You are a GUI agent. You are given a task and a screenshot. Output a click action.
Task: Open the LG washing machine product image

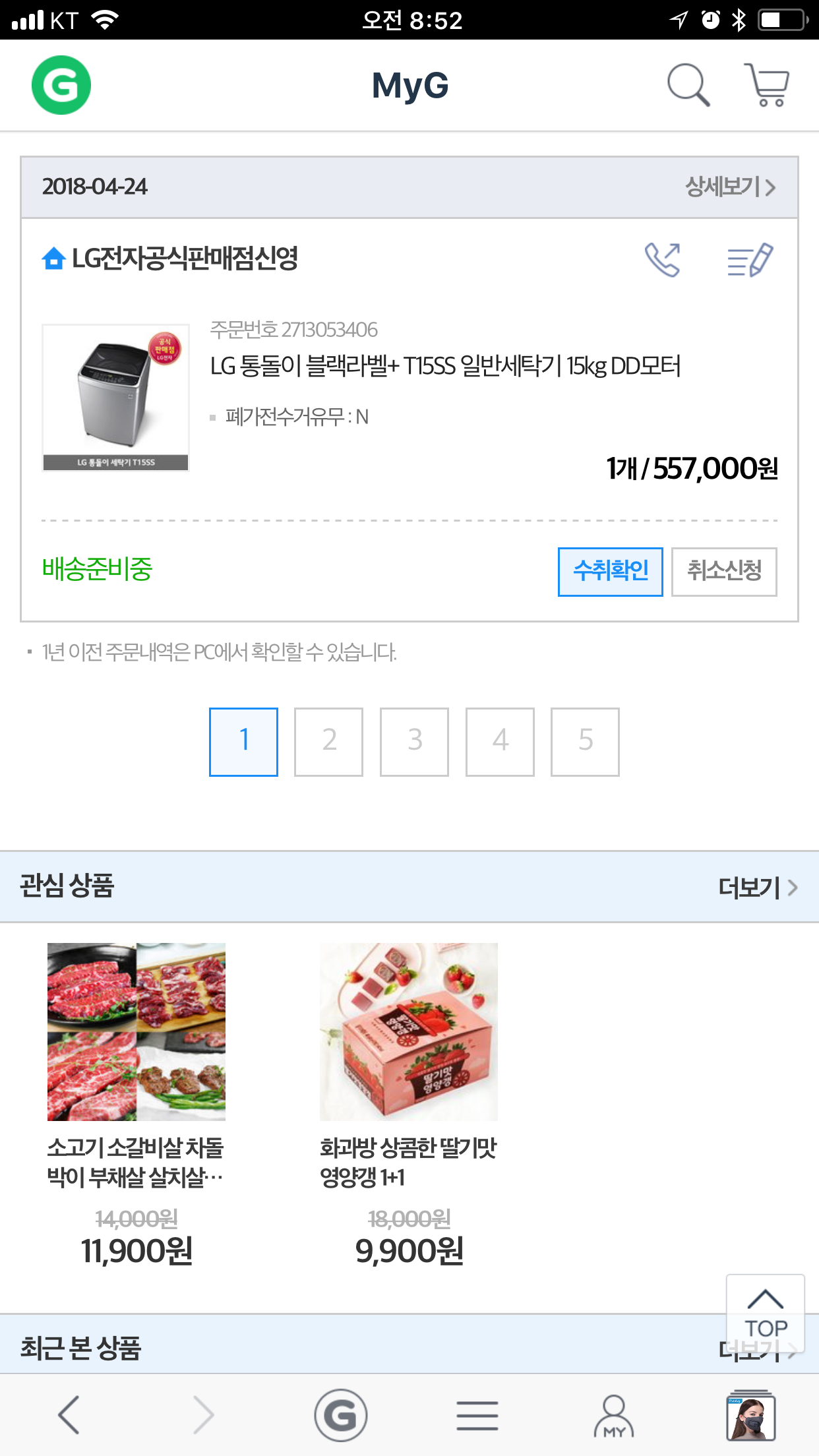point(116,398)
